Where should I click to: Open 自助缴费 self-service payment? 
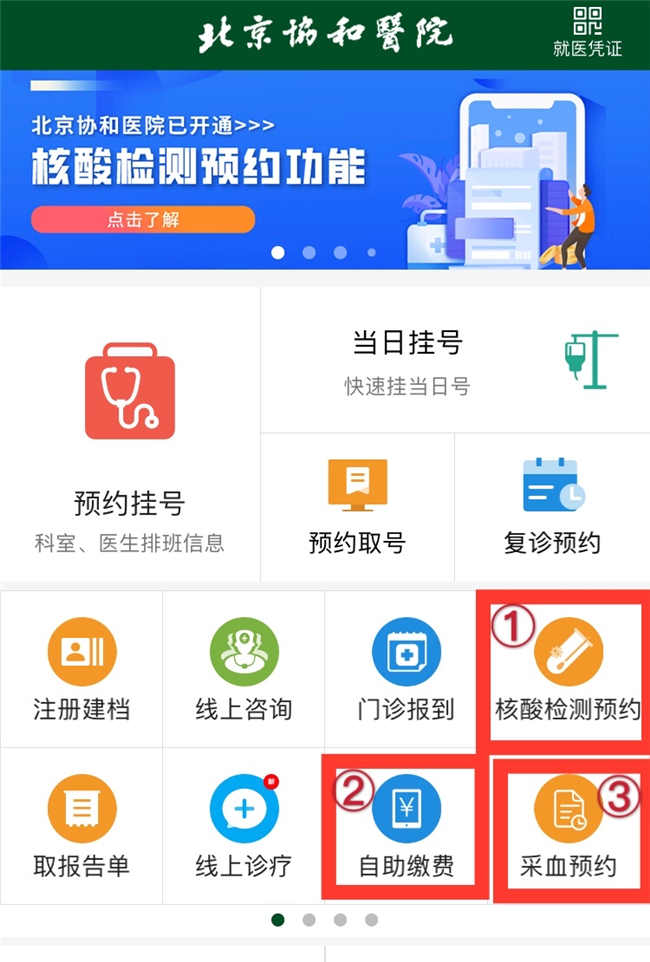[405, 826]
